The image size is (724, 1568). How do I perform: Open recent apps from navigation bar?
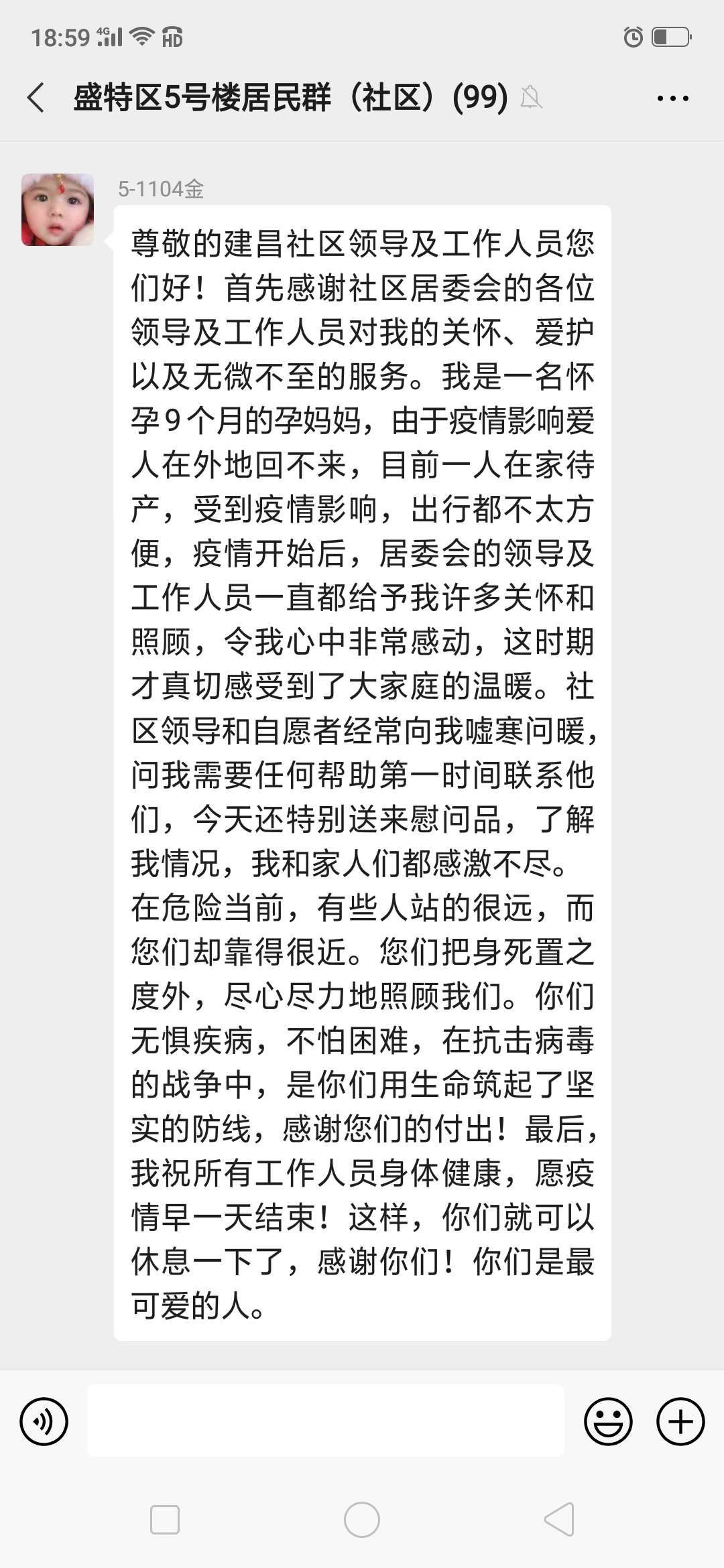(x=165, y=1520)
